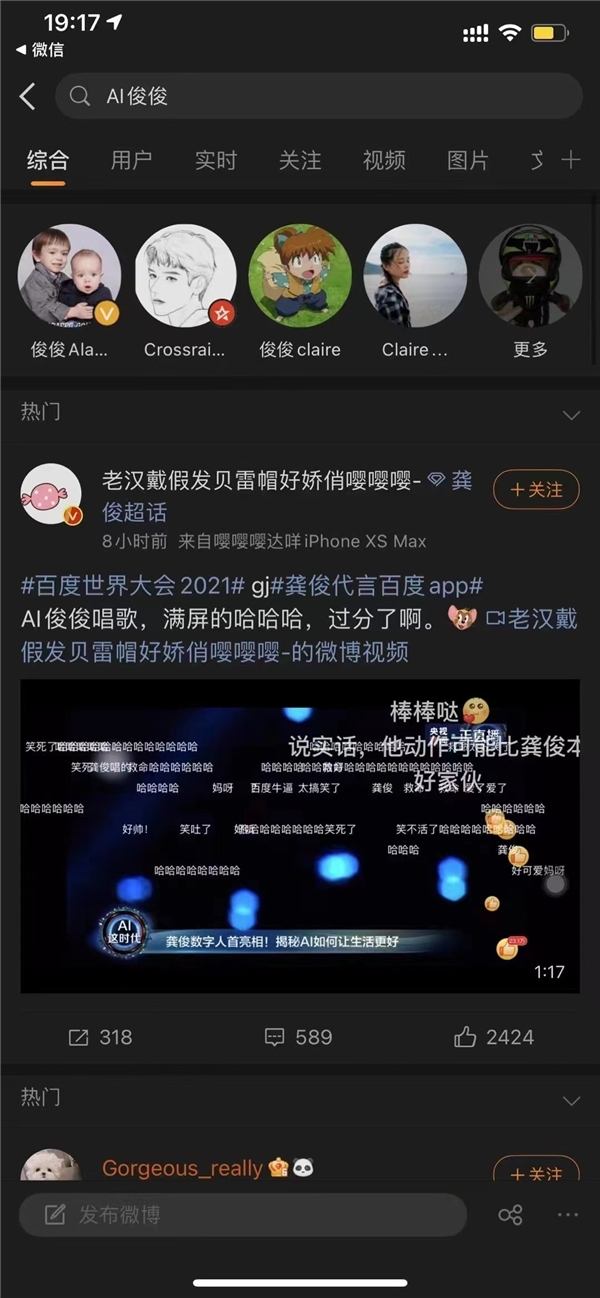Open the 589 comments on the post
Screen dimensions: 600x1298
coord(298,1037)
